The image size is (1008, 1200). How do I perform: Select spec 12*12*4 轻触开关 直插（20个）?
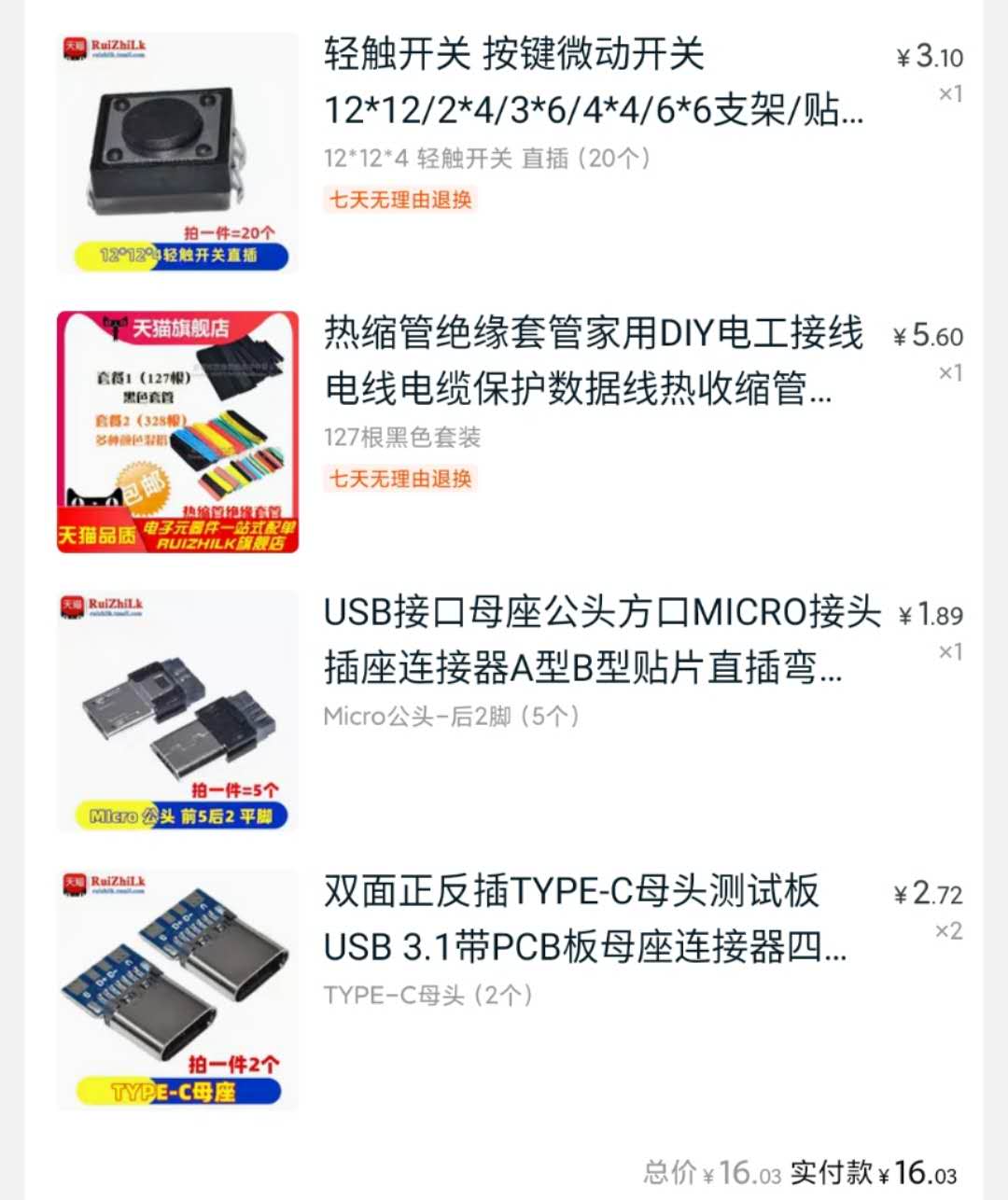pos(490,159)
